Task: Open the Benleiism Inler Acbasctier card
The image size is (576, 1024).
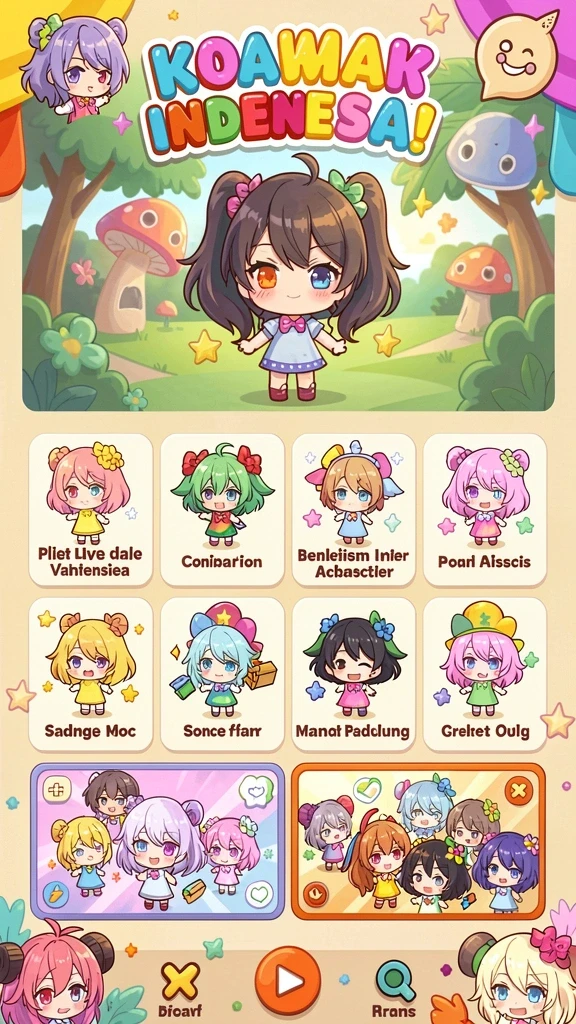Action: click(x=353, y=510)
